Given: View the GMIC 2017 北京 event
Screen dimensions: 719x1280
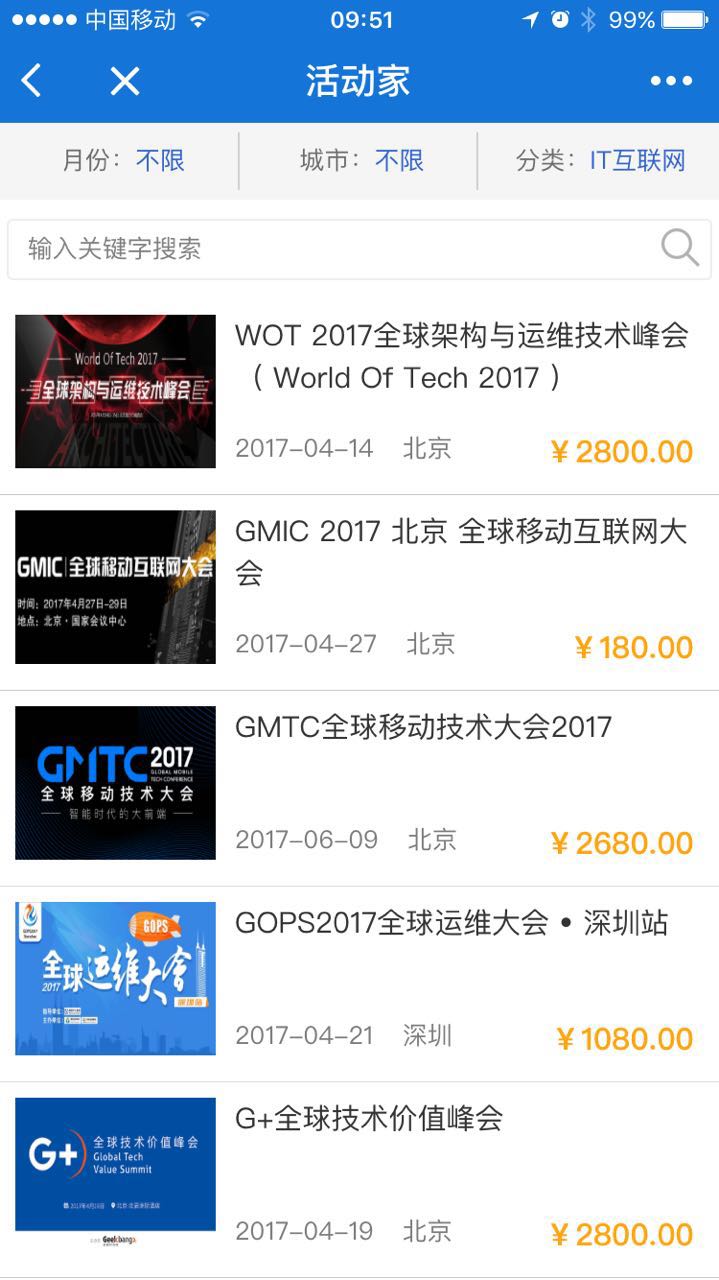Looking at the screenshot, I should pos(460,551).
